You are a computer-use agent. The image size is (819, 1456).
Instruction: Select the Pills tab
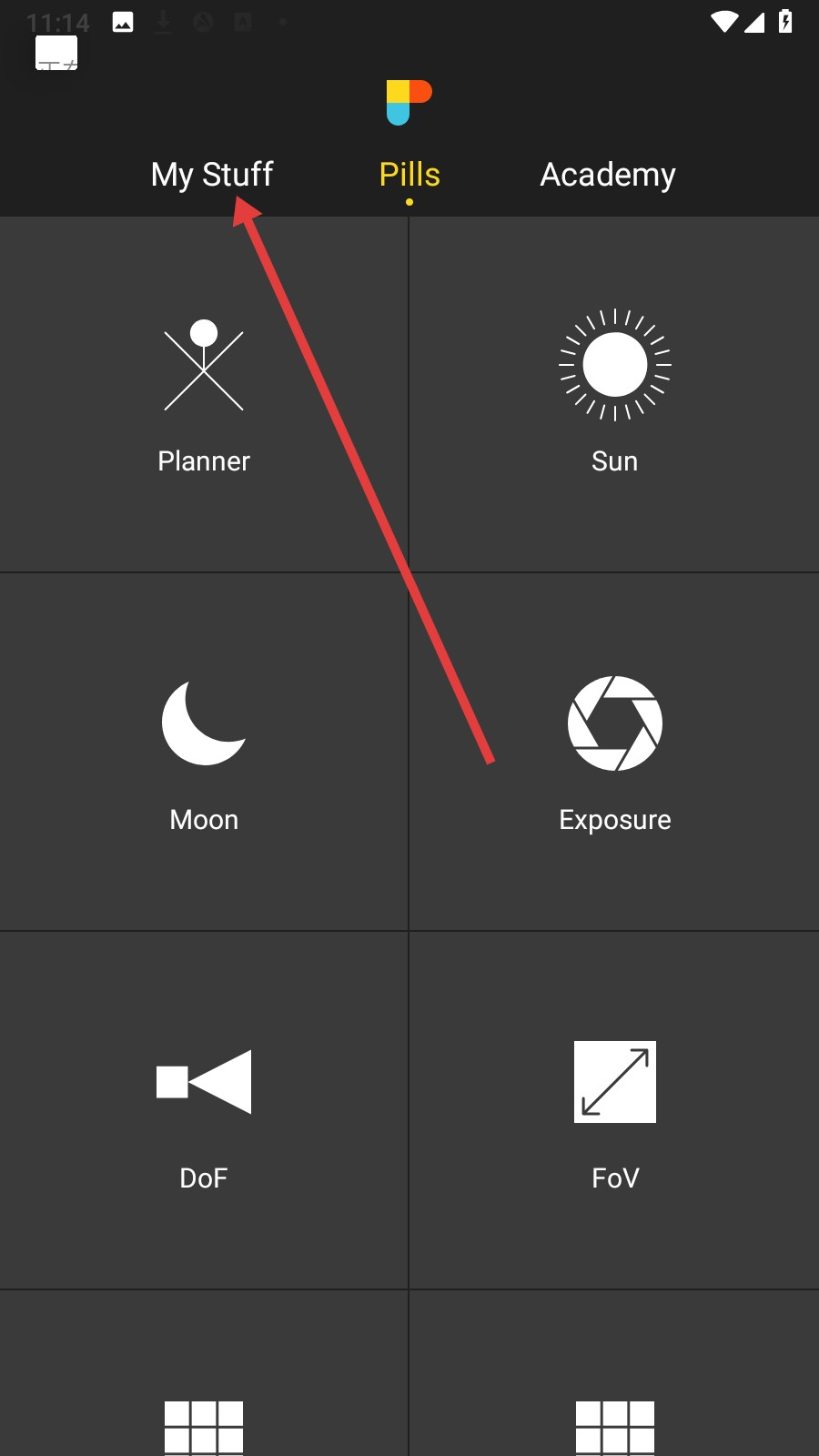[409, 174]
